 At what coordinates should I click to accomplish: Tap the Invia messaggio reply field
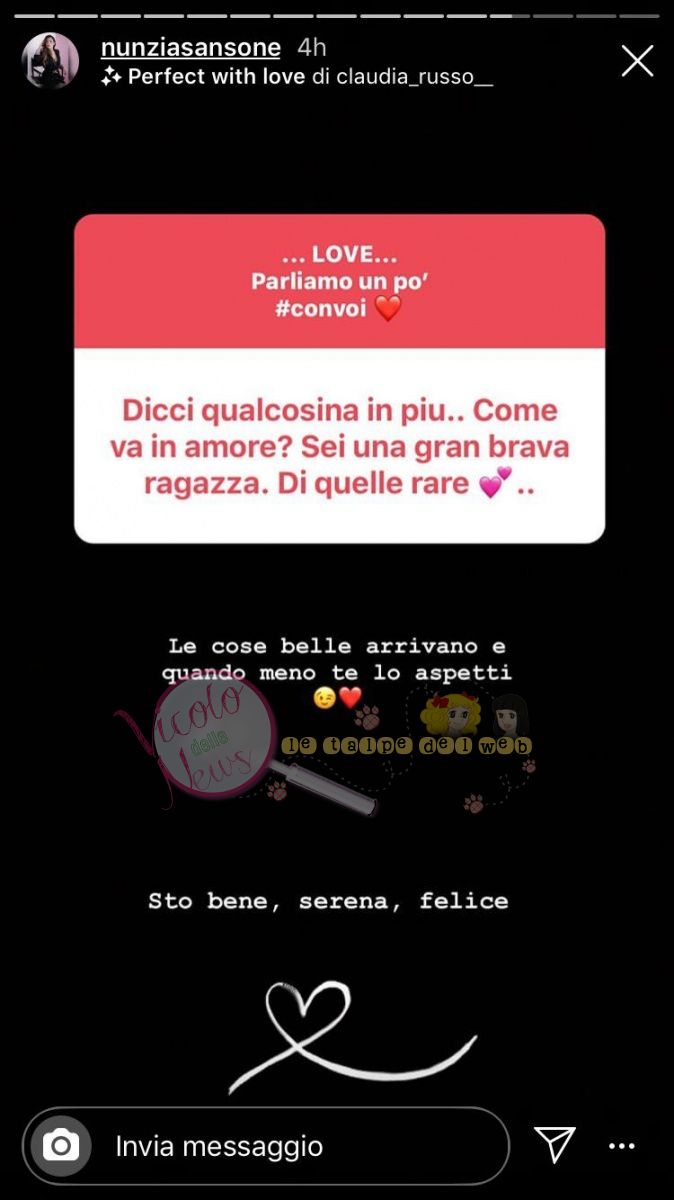300,1146
